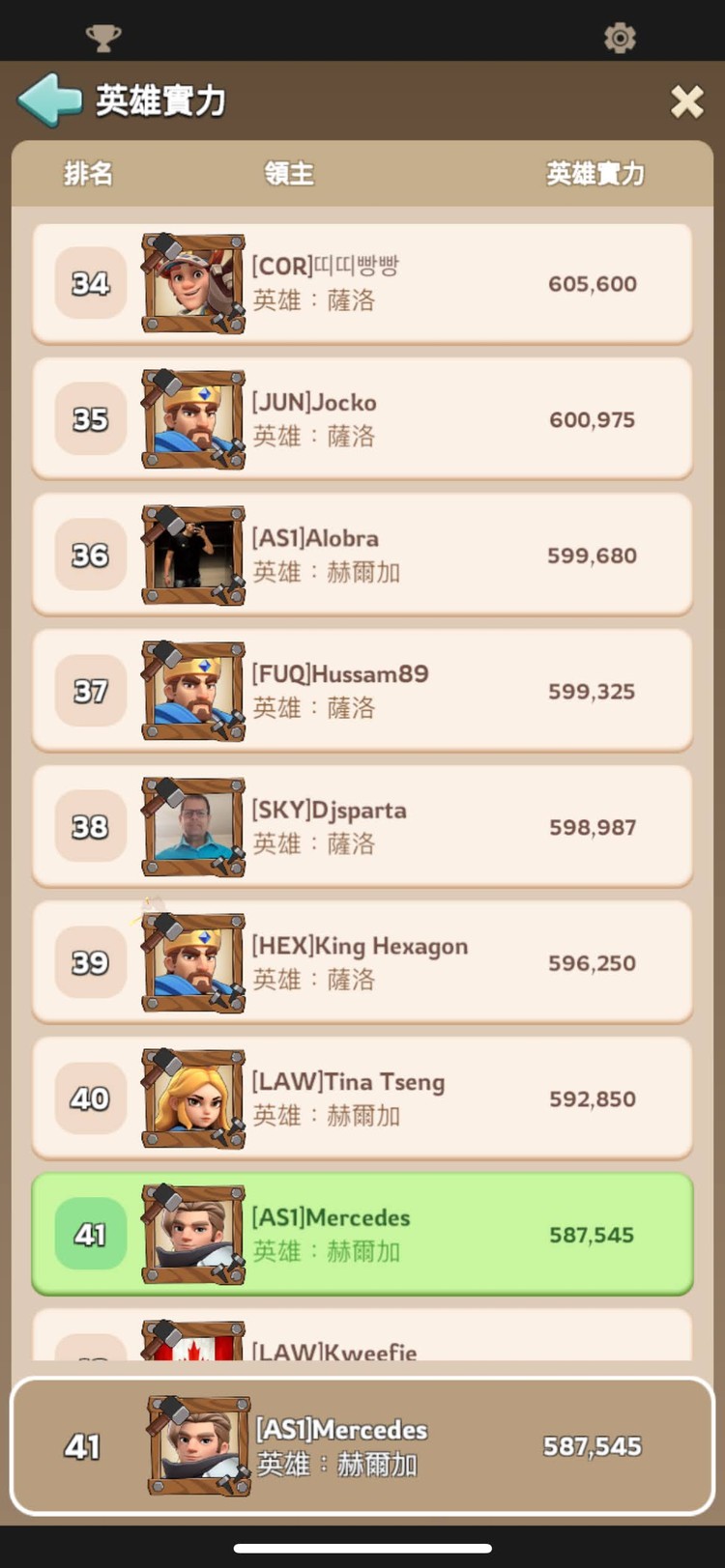View rank 34 player [COR] profile

[x=362, y=283]
